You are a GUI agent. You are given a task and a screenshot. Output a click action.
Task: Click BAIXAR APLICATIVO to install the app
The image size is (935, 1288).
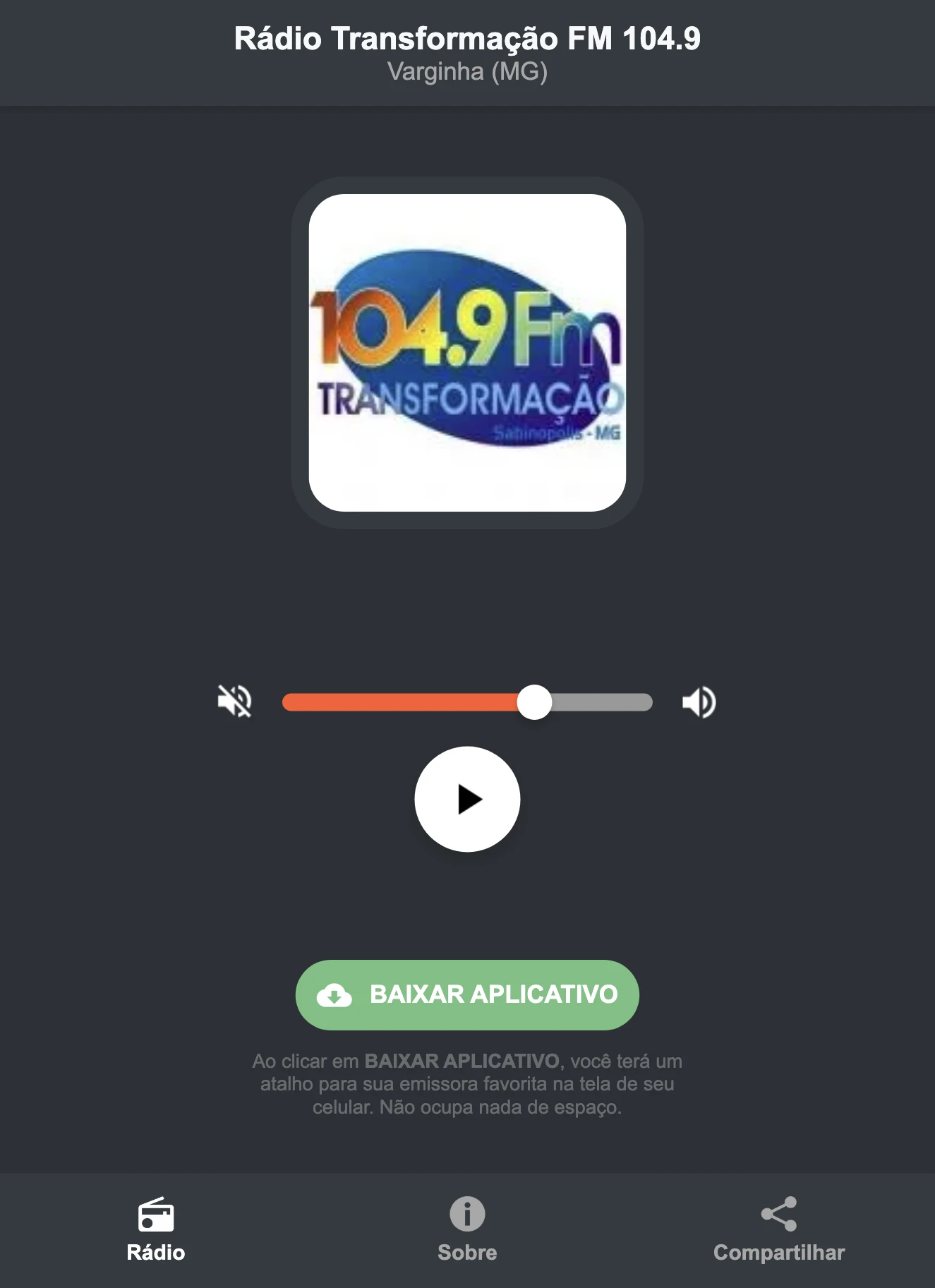pyautogui.click(x=466, y=994)
